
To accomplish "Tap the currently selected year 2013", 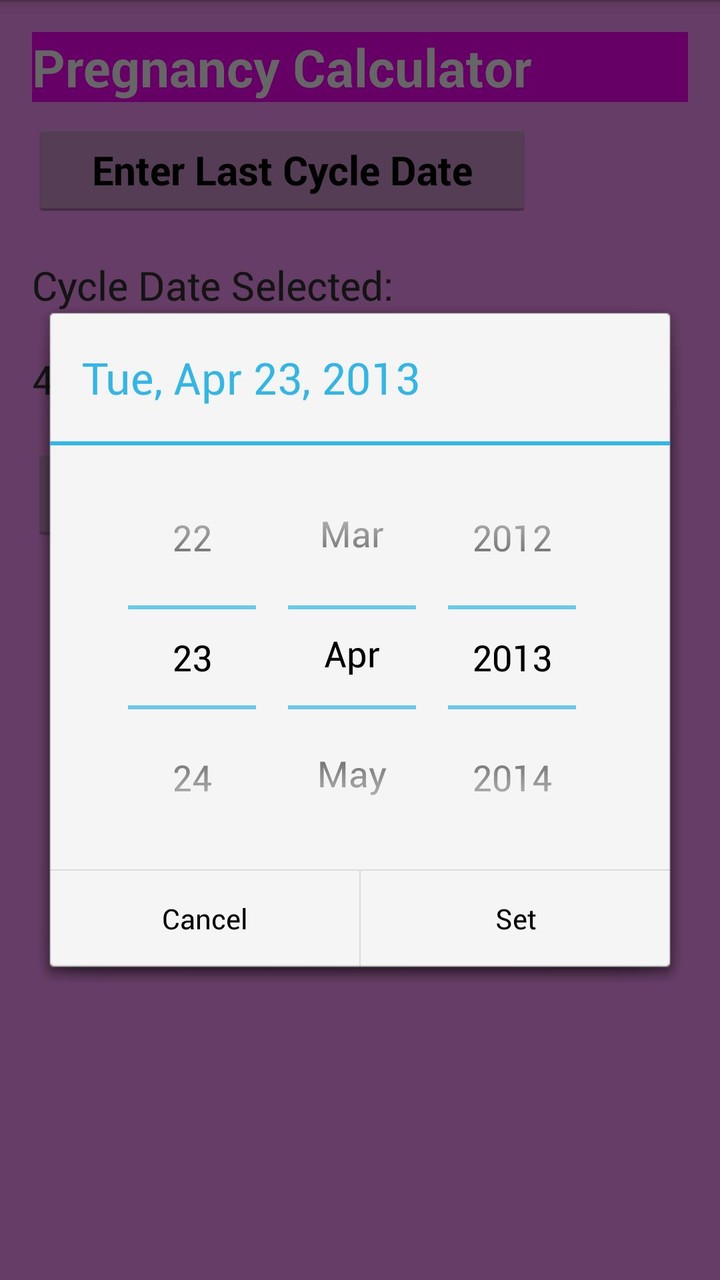I will (511, 658).
